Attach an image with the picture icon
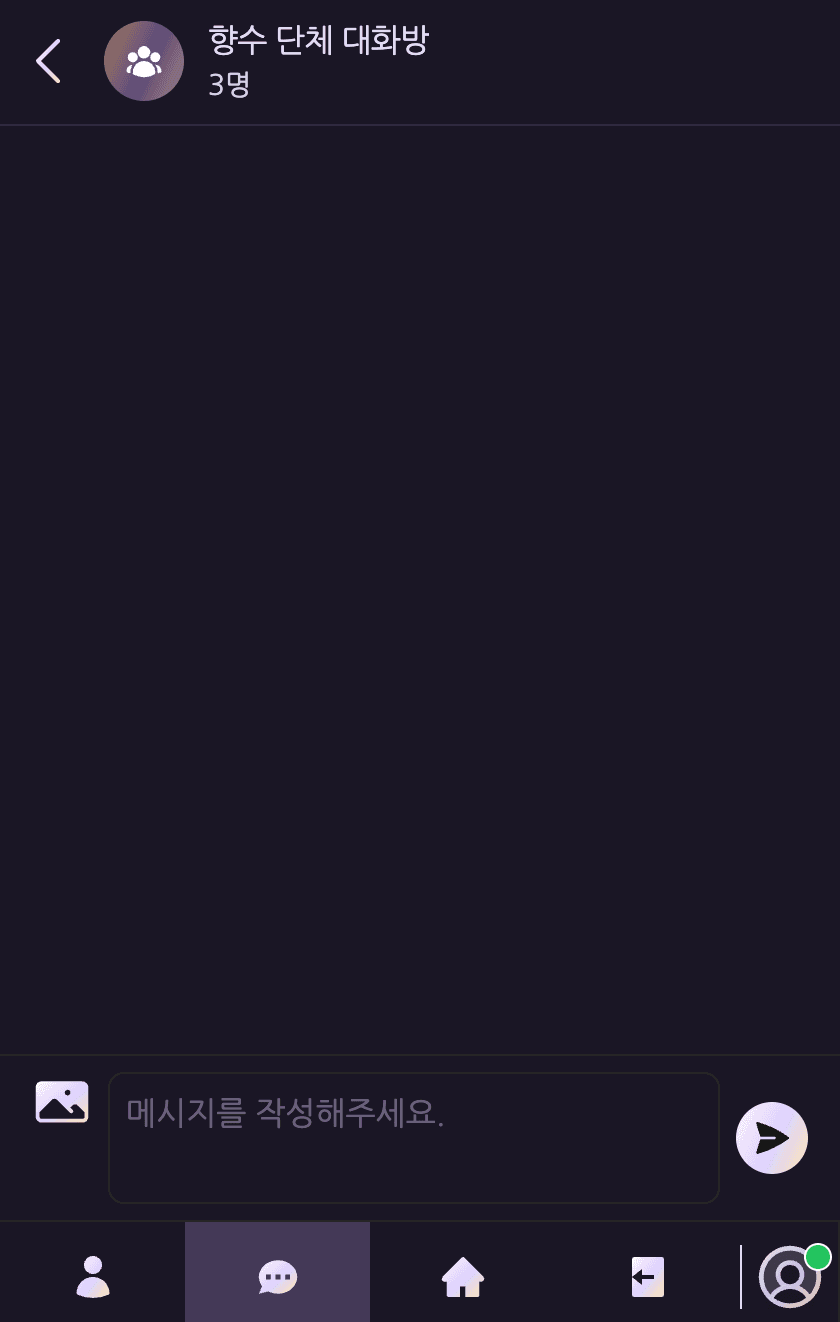 (x=62, y=1102)
